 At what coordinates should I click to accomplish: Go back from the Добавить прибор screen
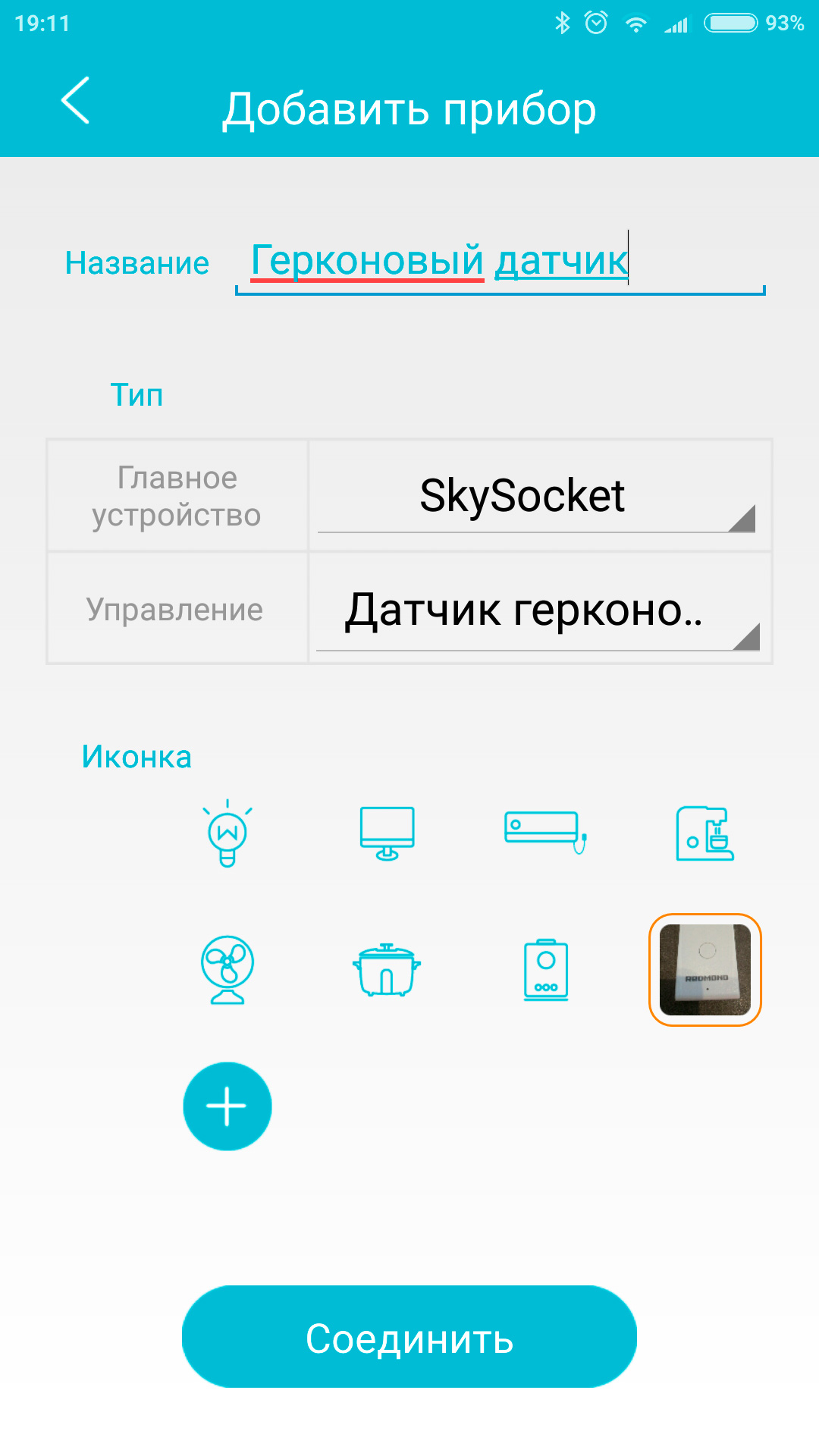[x=75, y=100]
